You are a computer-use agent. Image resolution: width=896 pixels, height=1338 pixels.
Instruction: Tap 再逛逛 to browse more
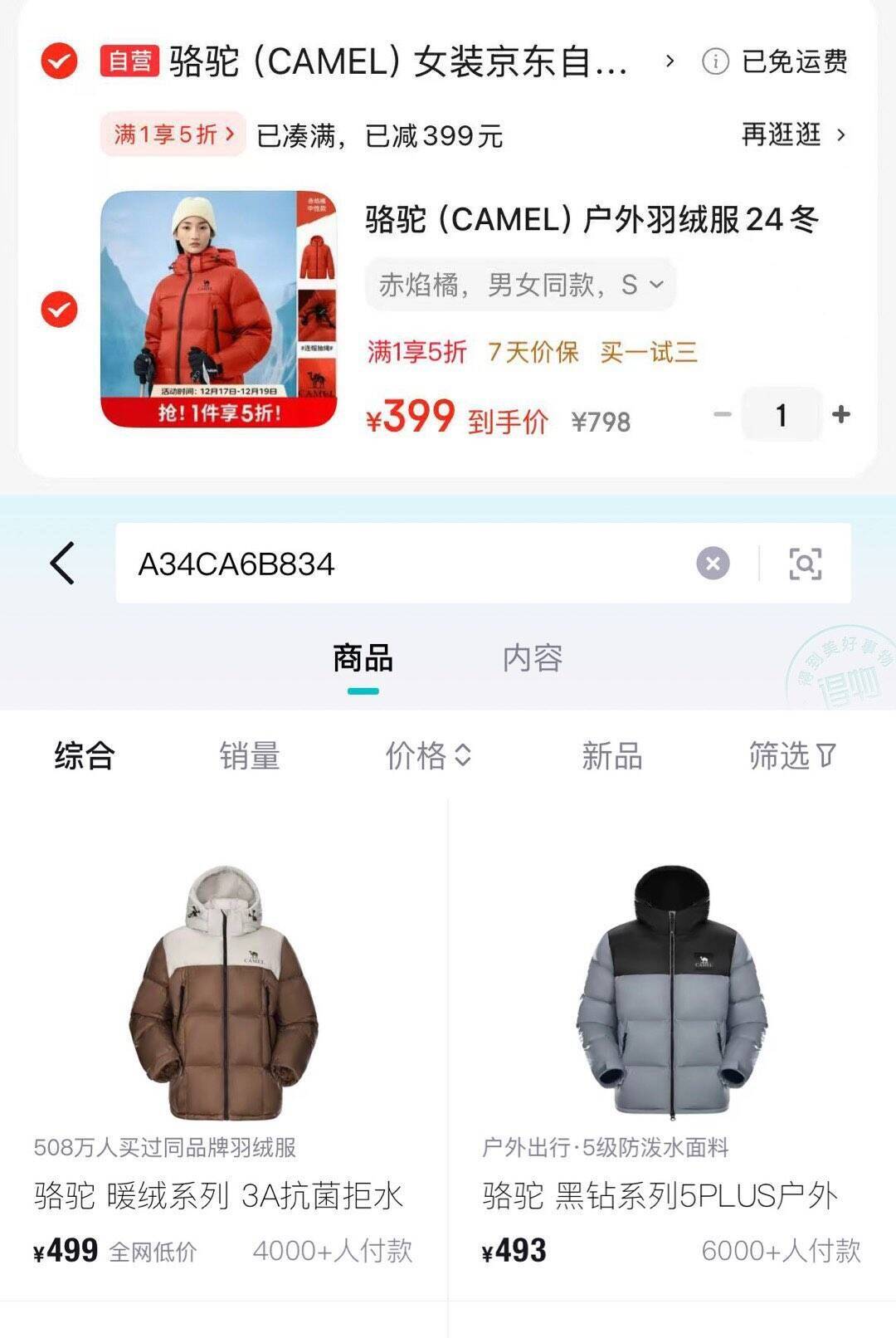[x=792, y=134]
